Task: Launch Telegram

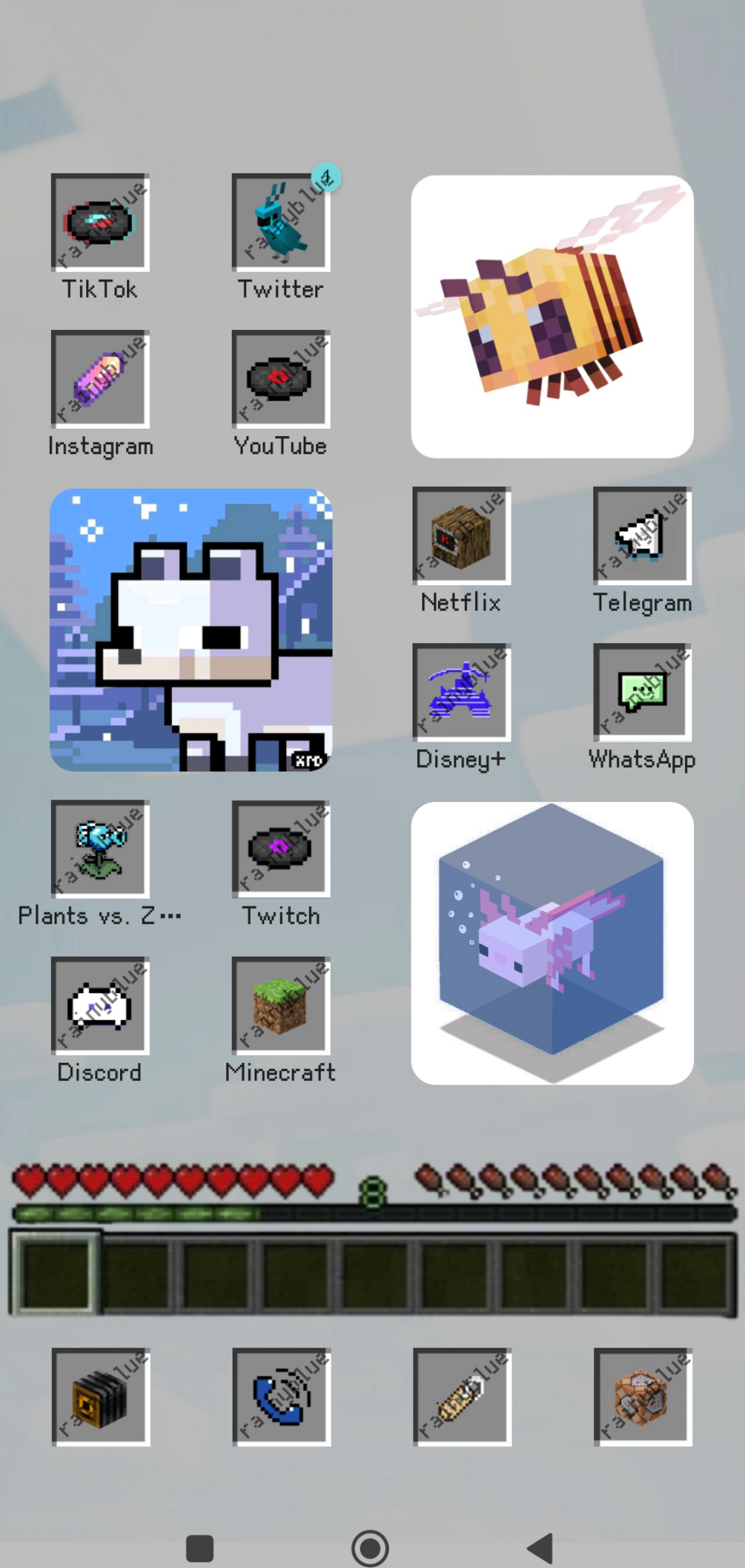Action: pos(642,536)
